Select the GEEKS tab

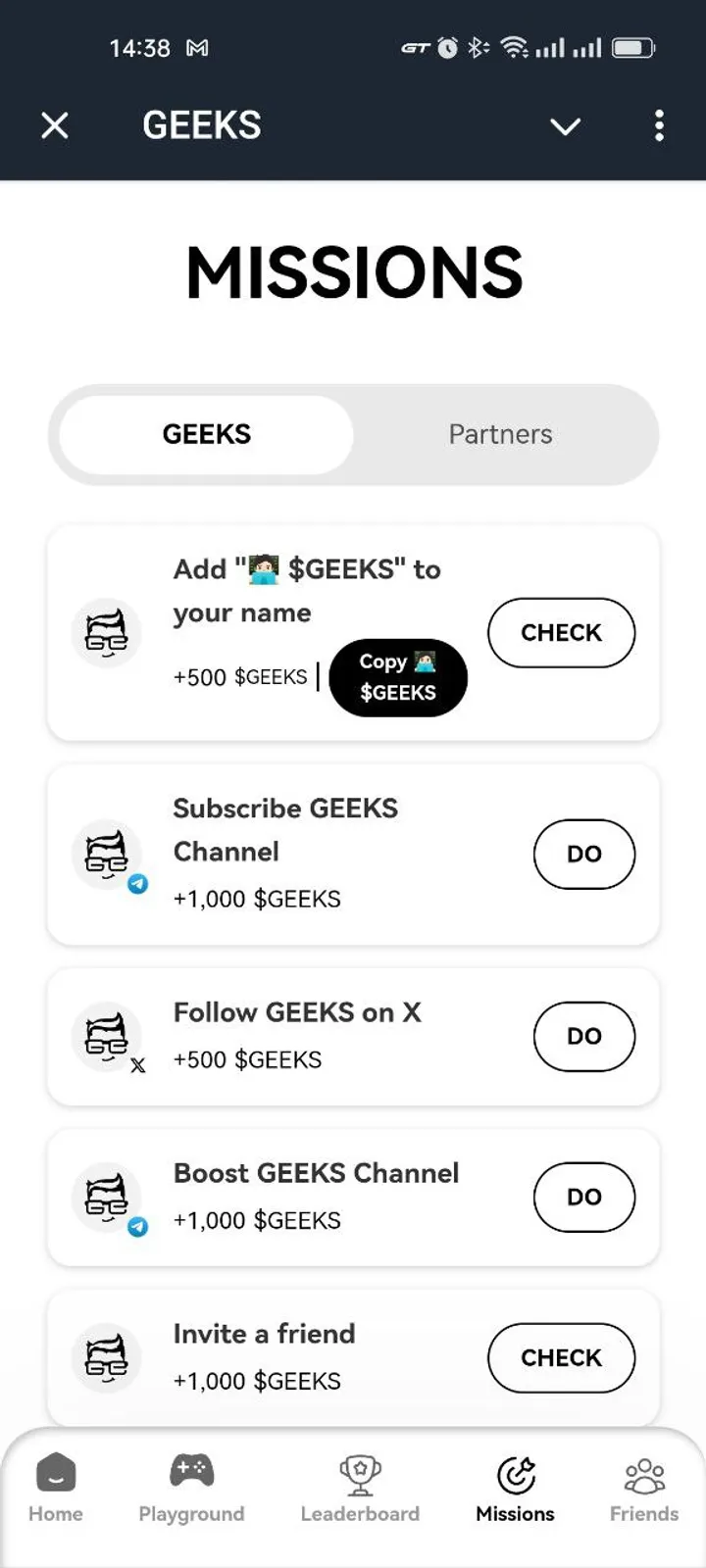[206, 434]
